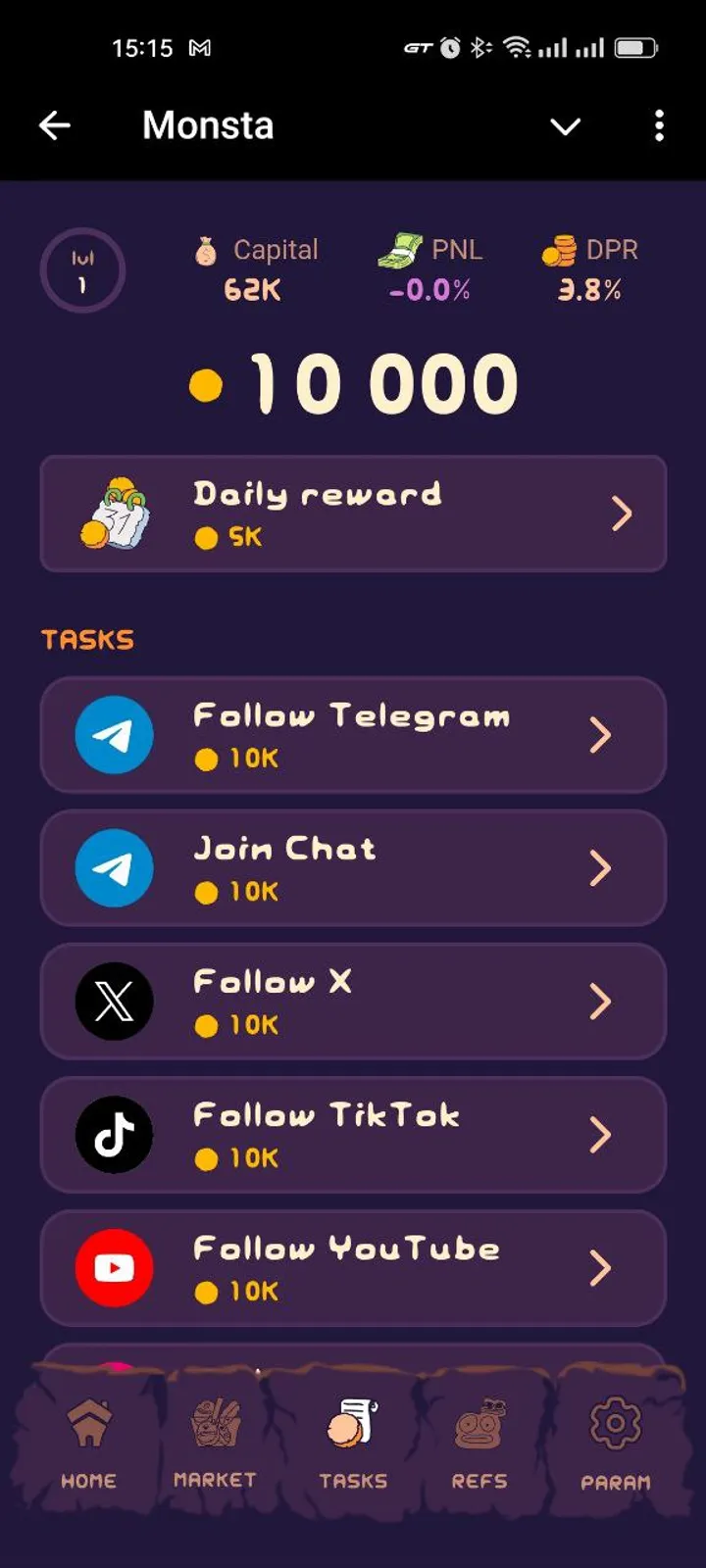The image size is (706, 1568).
Task: Switch to the Param settings tab
Action: coord(615,1445)
